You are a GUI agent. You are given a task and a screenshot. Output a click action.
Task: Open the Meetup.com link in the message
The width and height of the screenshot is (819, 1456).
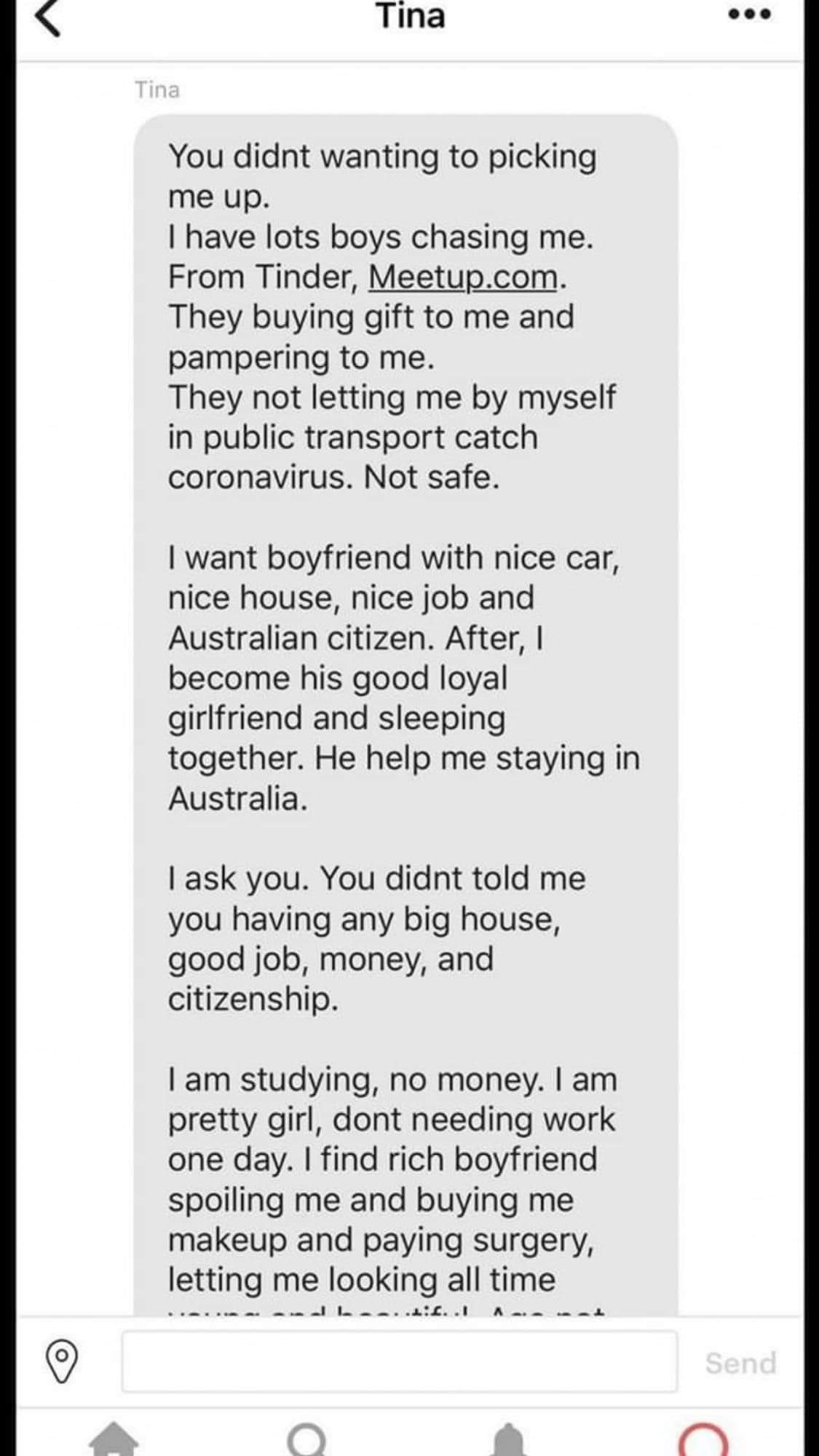click(x=463, y=277)
